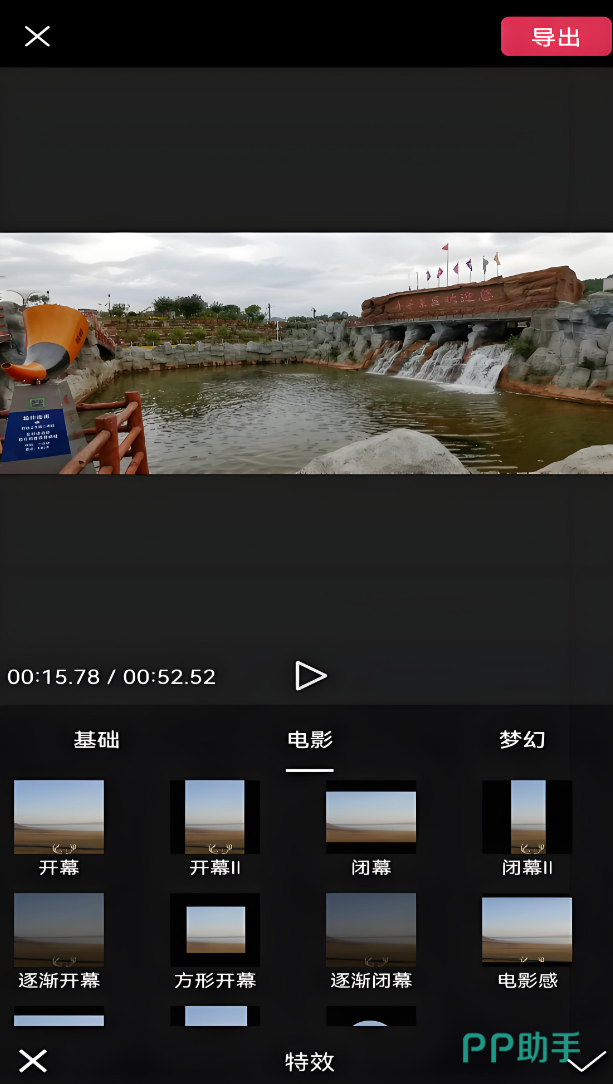613x1084 pixels.
Task: Select the 电影 effects tab
Action: 310,740
